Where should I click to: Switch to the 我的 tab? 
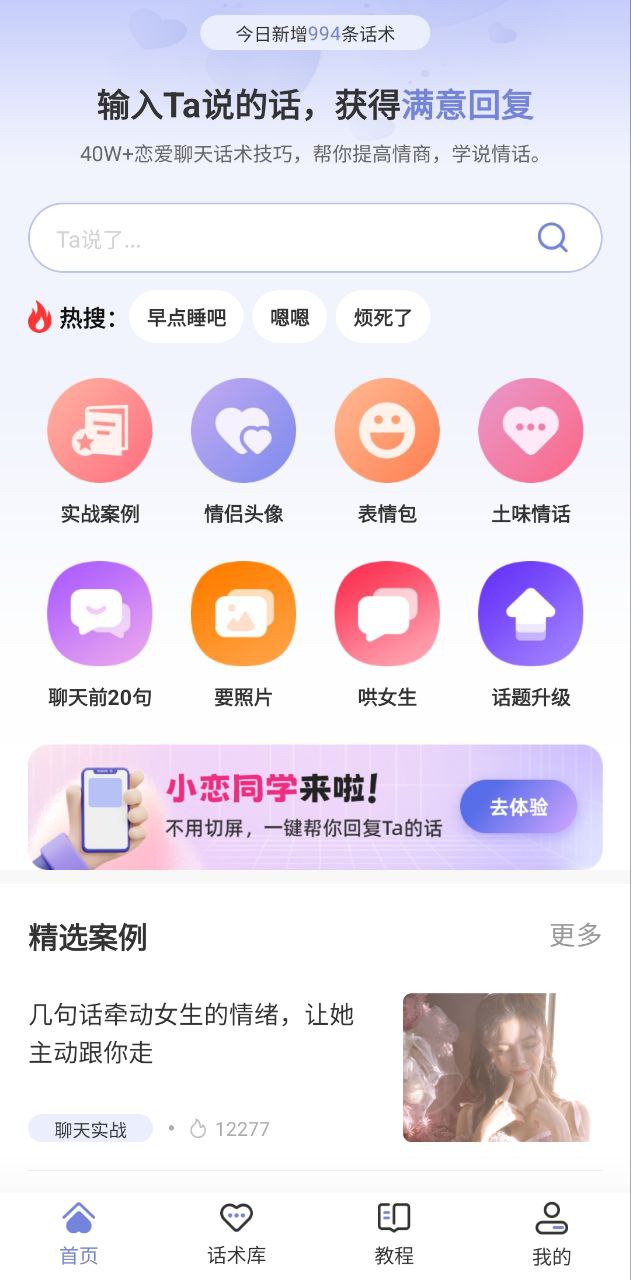pyautogui.click(x=551, y=1234)
